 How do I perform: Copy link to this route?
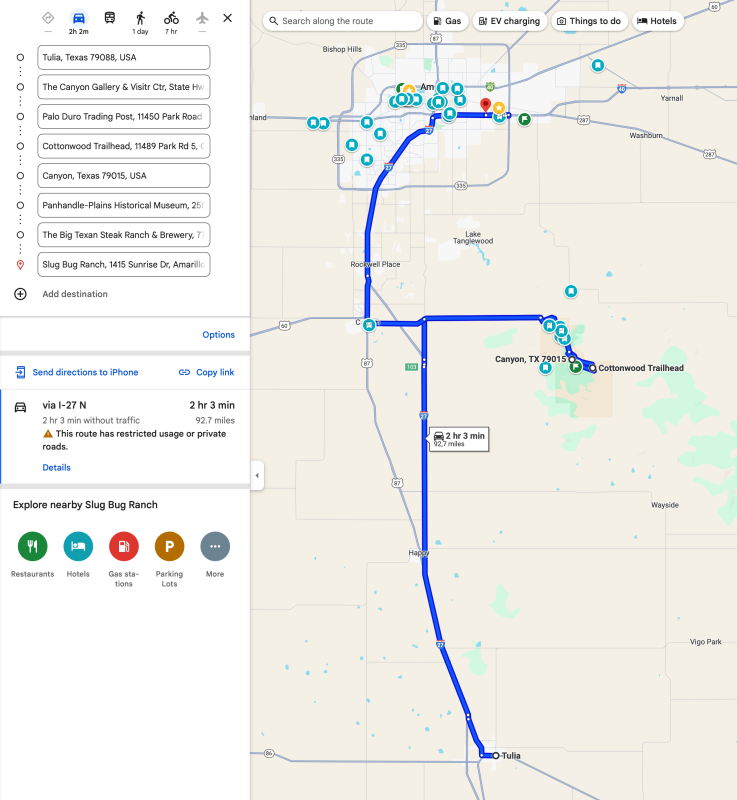point(207,372)
